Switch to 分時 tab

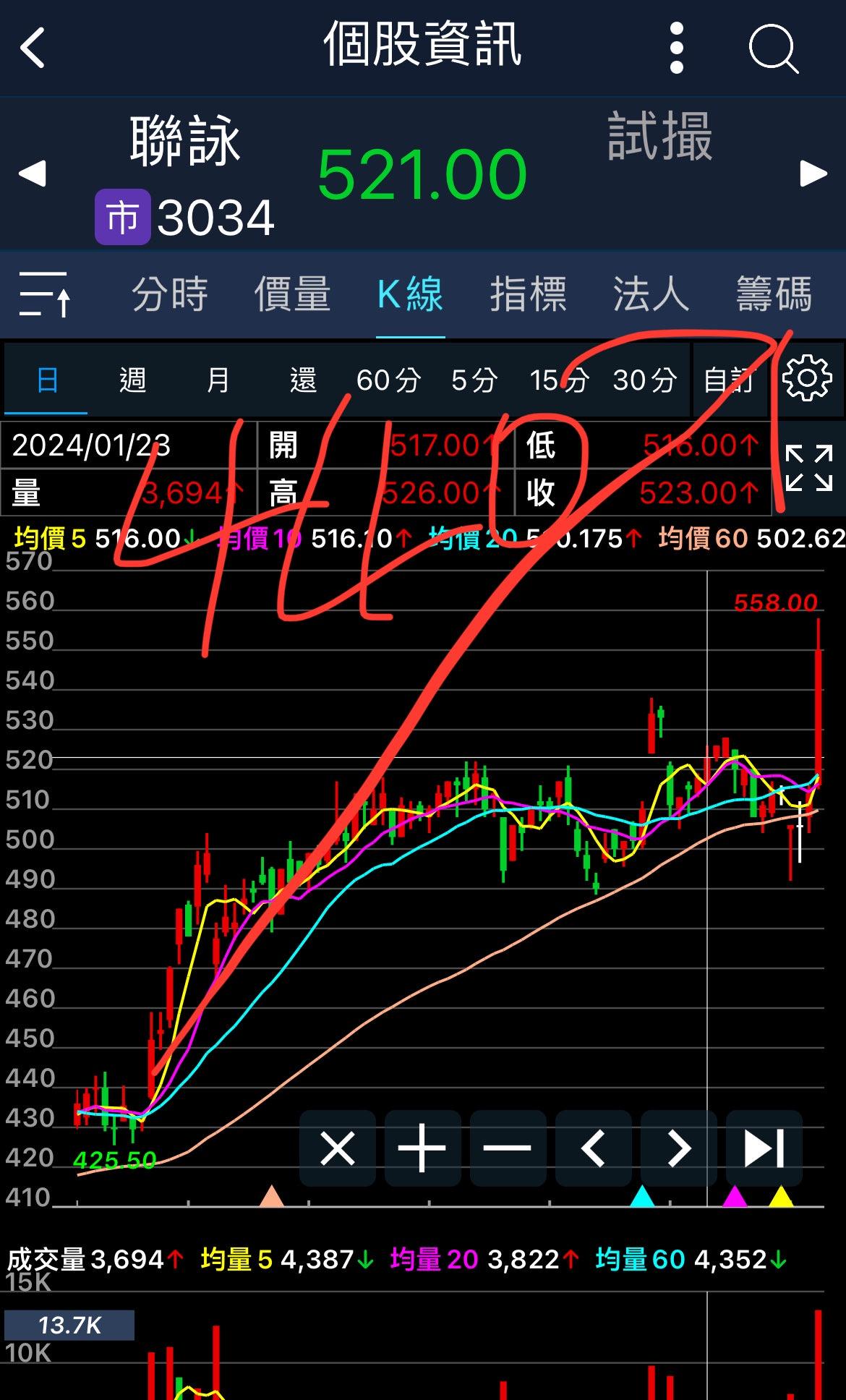tap(170, 294)
